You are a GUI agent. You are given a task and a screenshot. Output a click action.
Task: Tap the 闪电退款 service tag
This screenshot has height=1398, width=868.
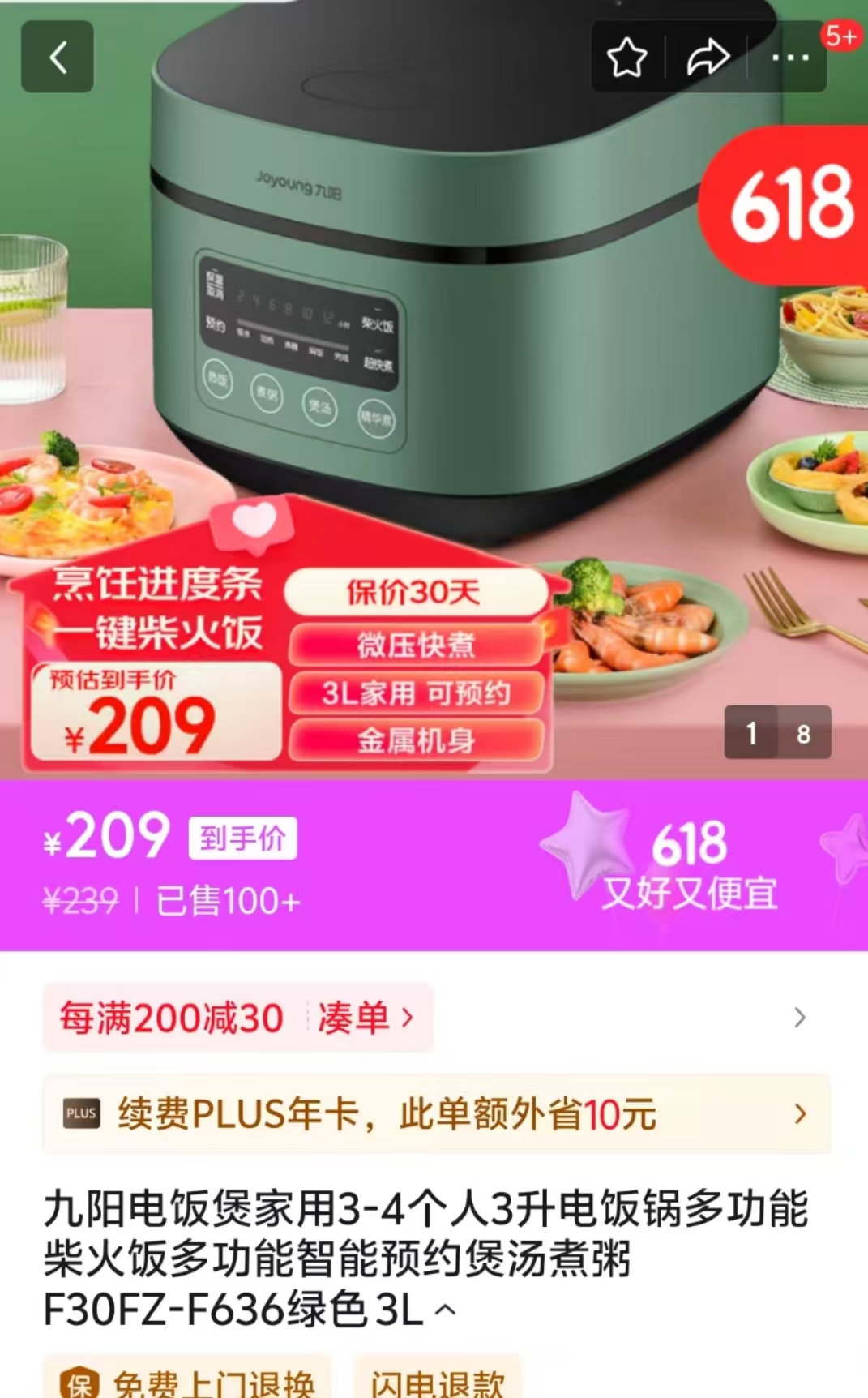click(438, 1382)
